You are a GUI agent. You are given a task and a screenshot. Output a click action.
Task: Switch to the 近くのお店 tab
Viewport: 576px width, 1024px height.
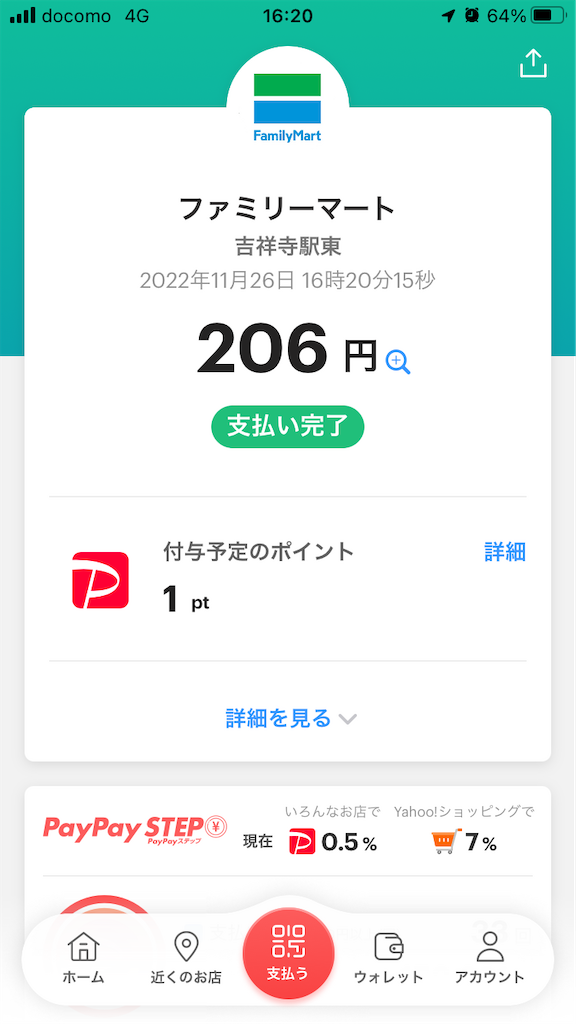click(x=186, y=958)
